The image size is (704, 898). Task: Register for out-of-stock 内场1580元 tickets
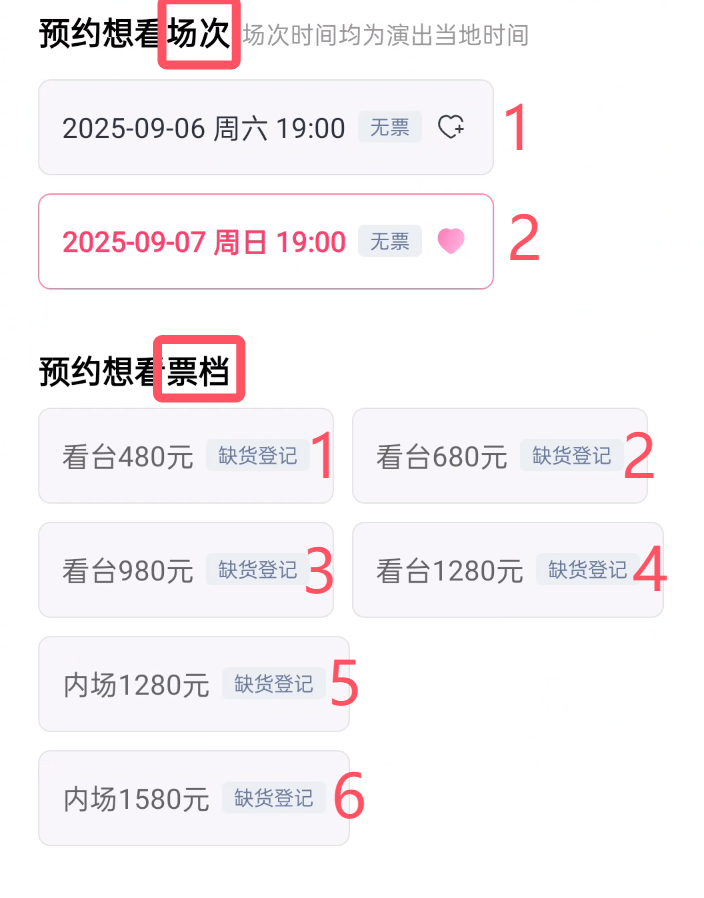point(273,798)
